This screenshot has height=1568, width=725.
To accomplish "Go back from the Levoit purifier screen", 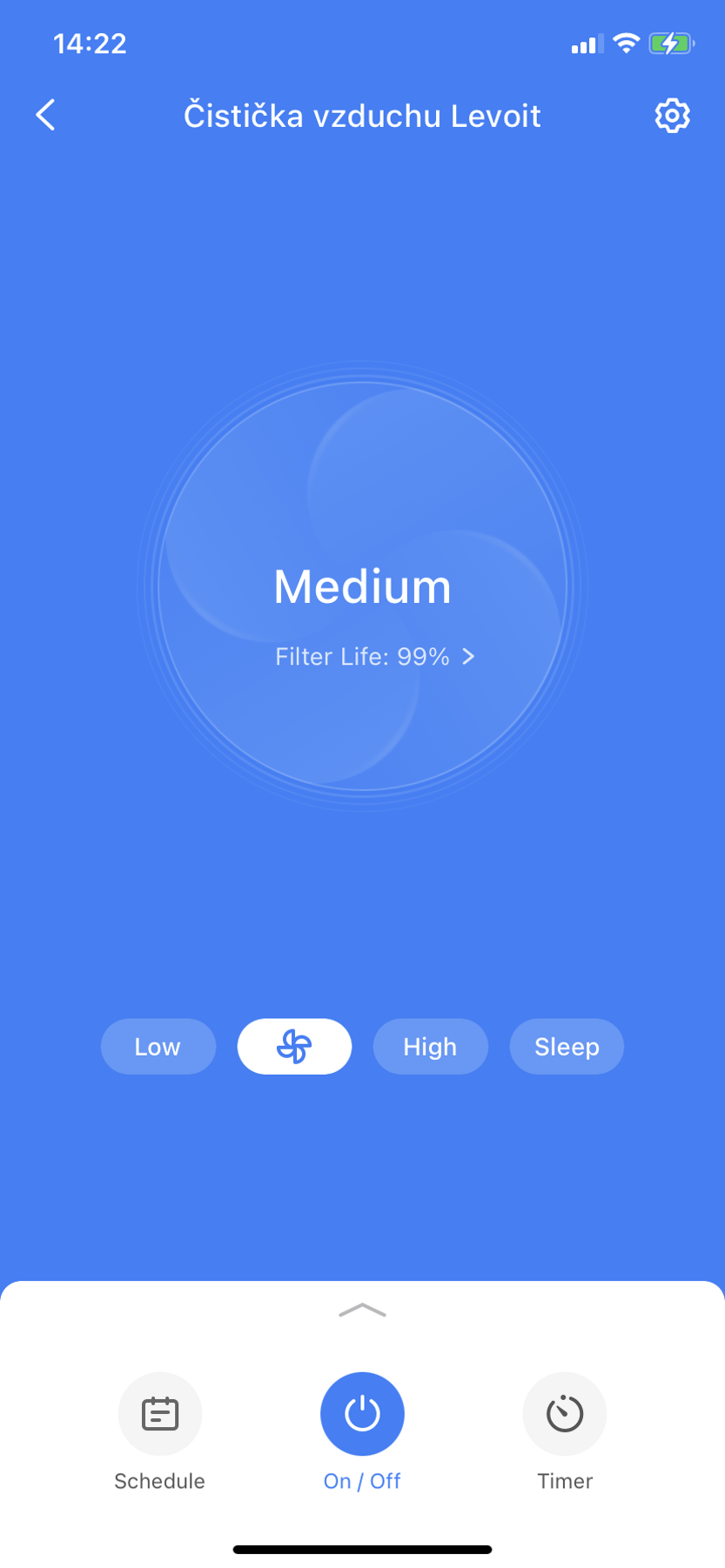I will pyautogui.click(x=46, y=115).
